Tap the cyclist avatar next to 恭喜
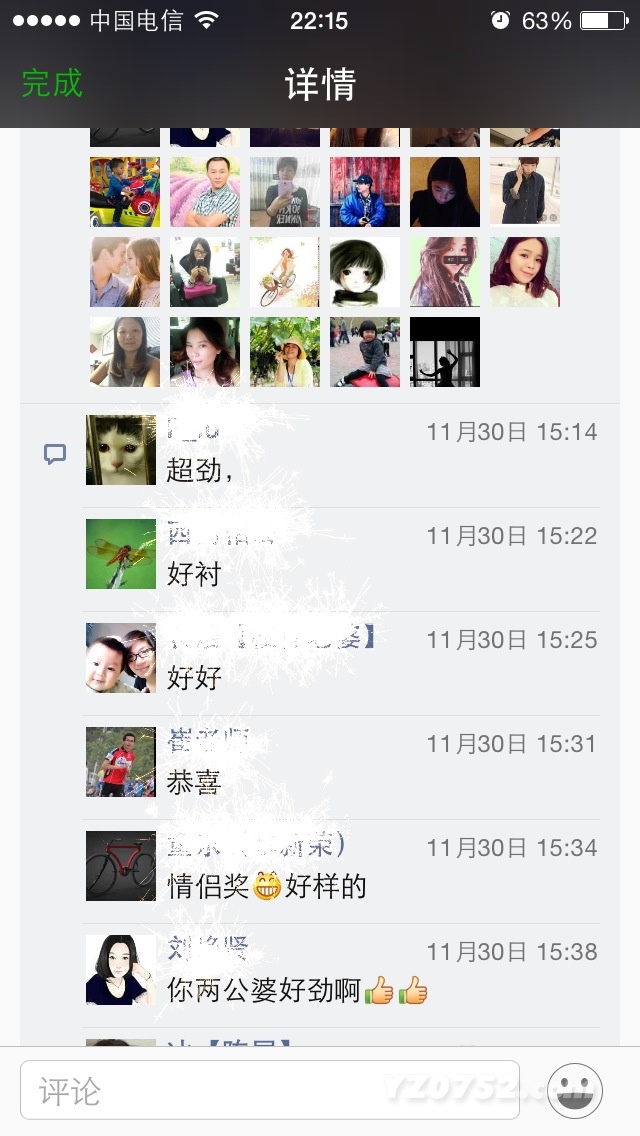 coord(121,762)
